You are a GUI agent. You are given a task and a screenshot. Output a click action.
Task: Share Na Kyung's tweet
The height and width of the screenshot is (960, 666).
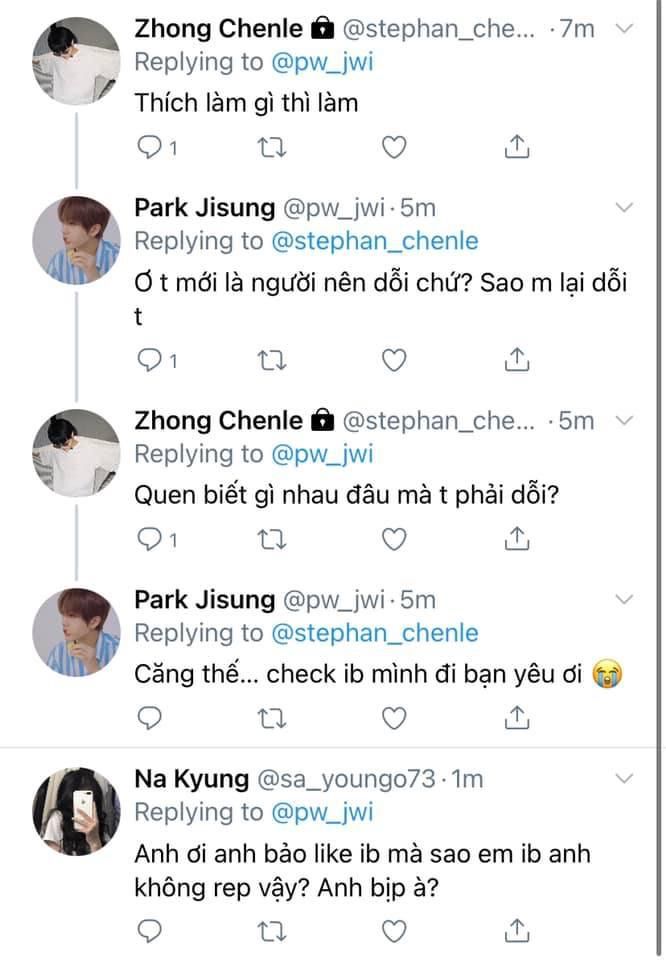(515, 930)
